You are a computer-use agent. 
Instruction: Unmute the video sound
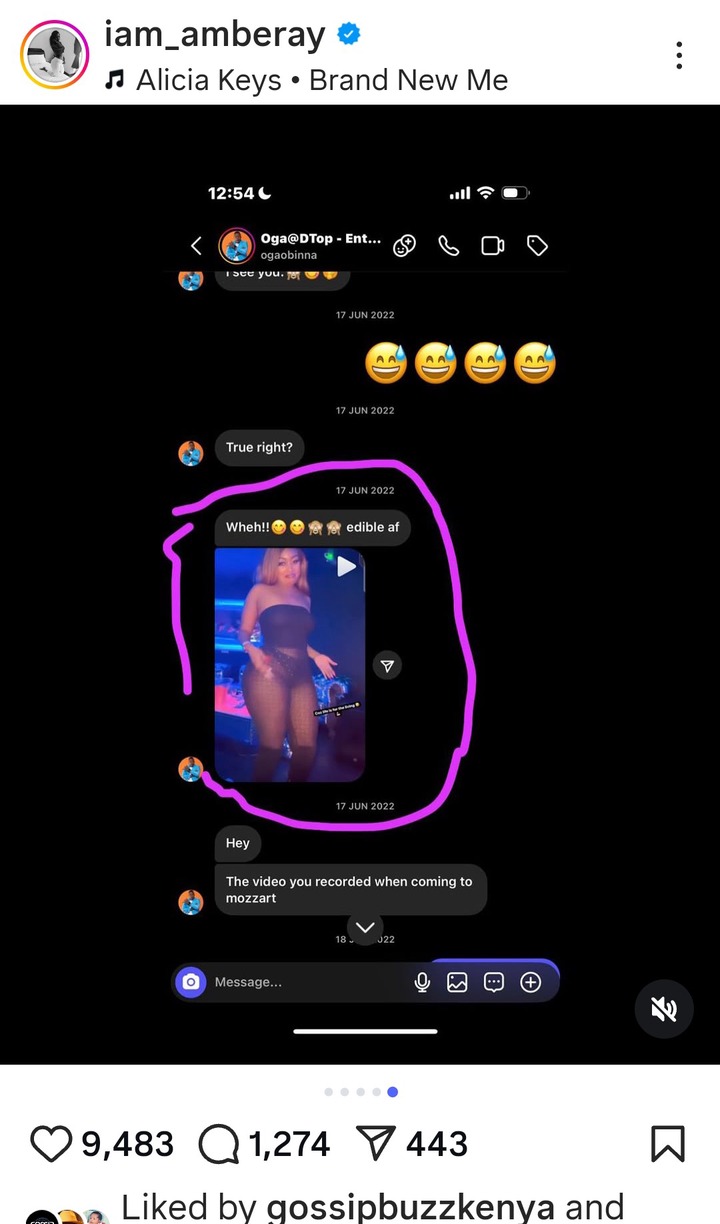pos(664,1009)
